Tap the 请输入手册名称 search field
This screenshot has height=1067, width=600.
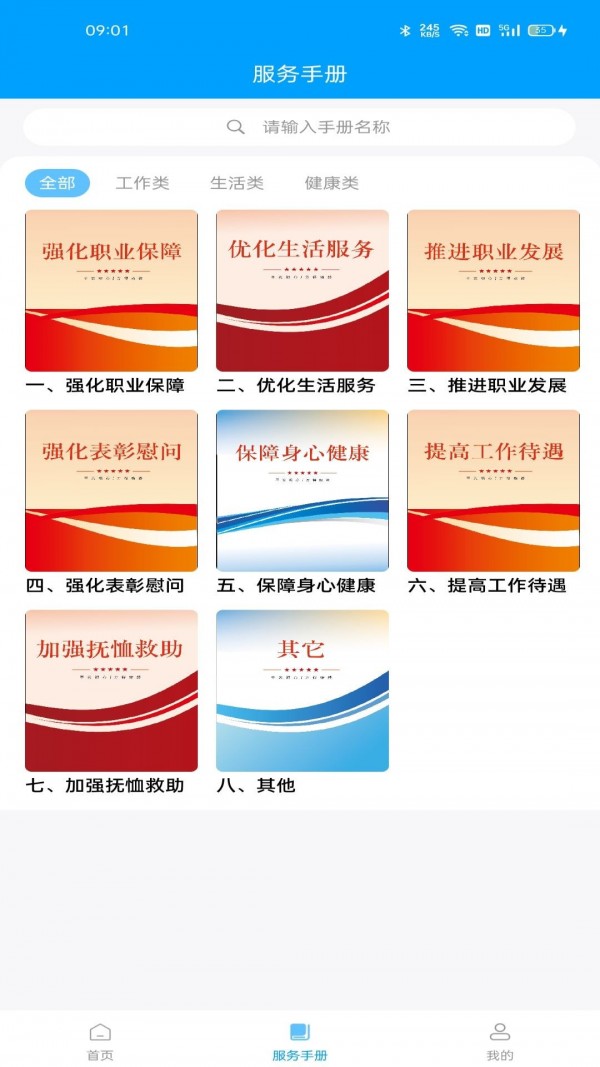coord(300,127)
